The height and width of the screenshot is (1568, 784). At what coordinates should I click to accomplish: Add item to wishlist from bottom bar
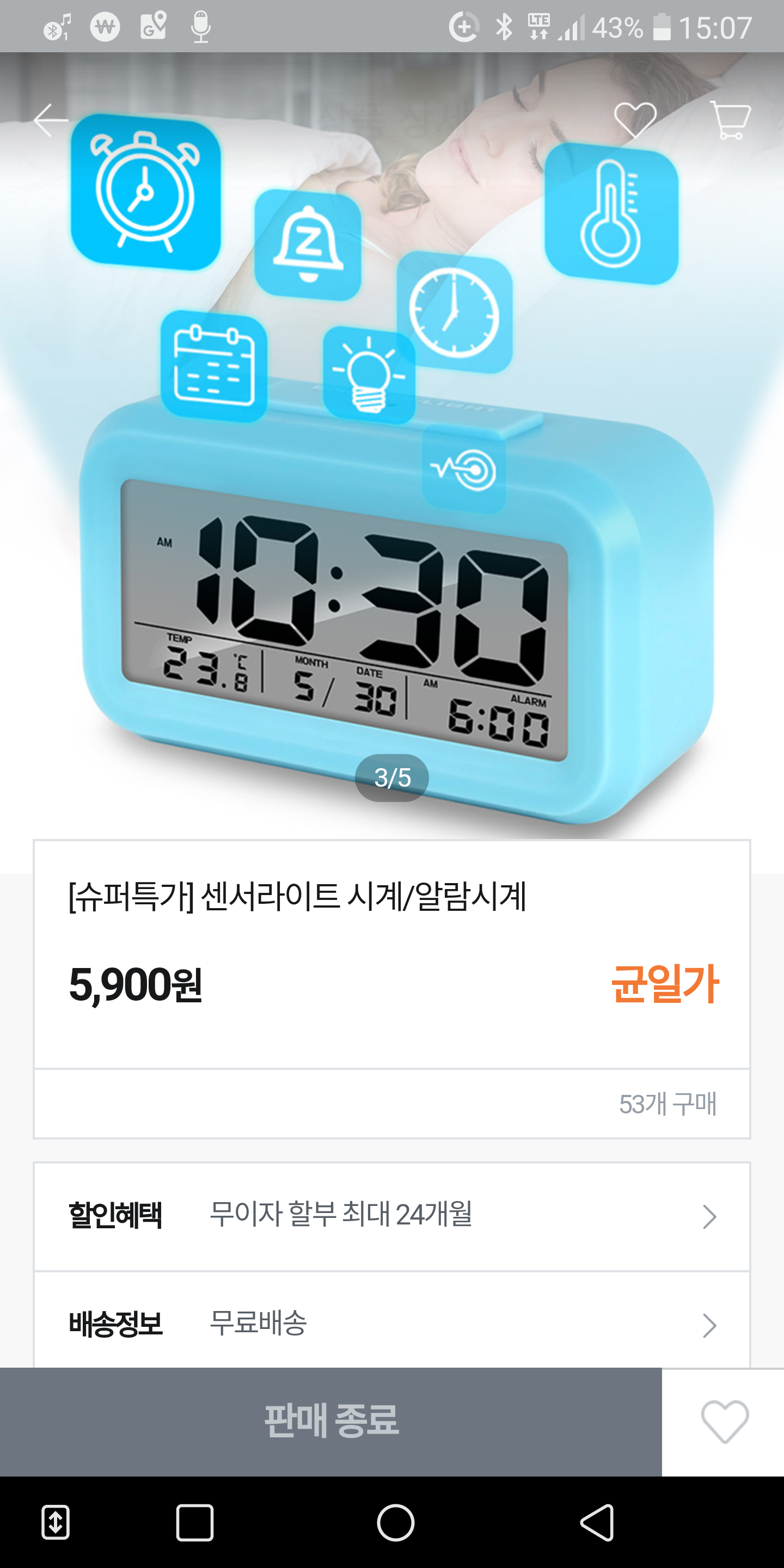coord(724,1422)
